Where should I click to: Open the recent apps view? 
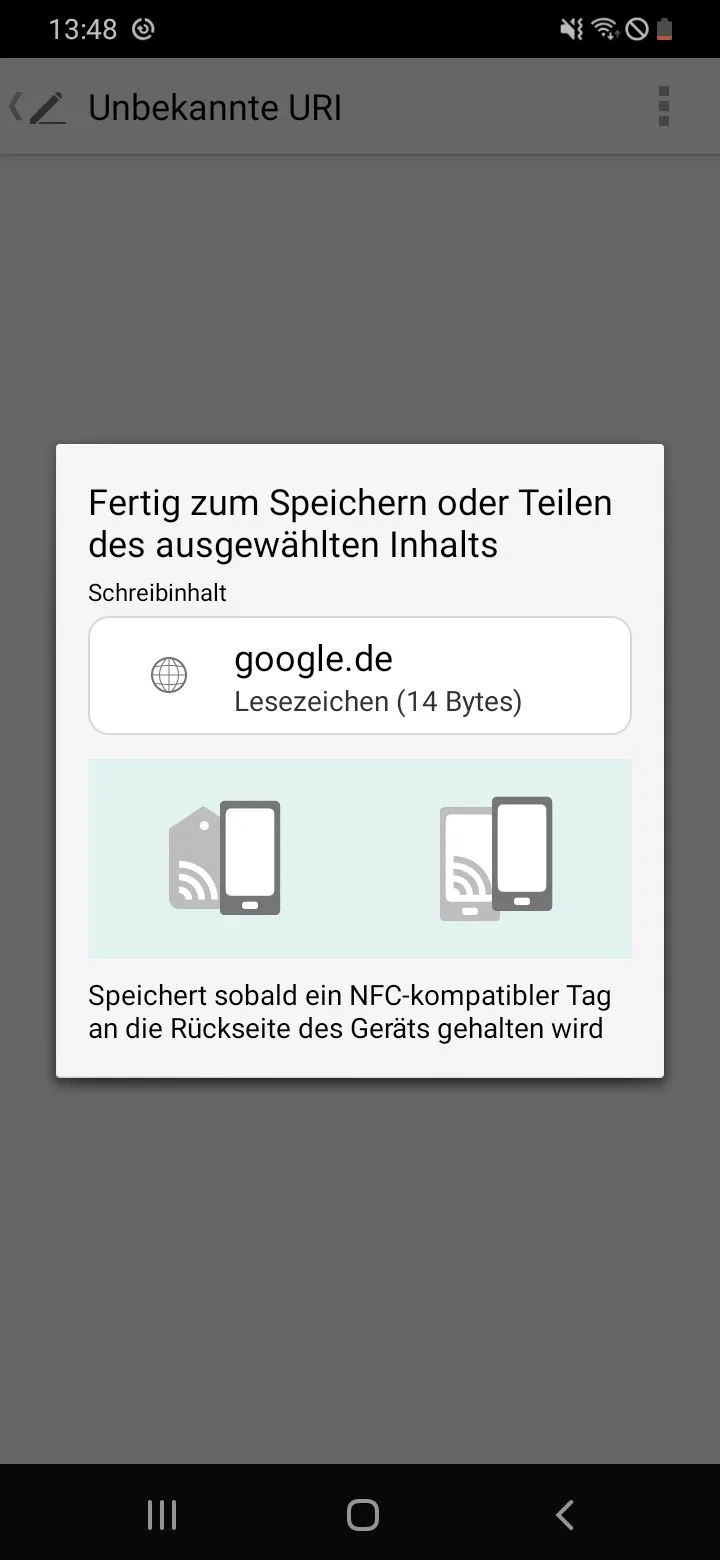162,1514
